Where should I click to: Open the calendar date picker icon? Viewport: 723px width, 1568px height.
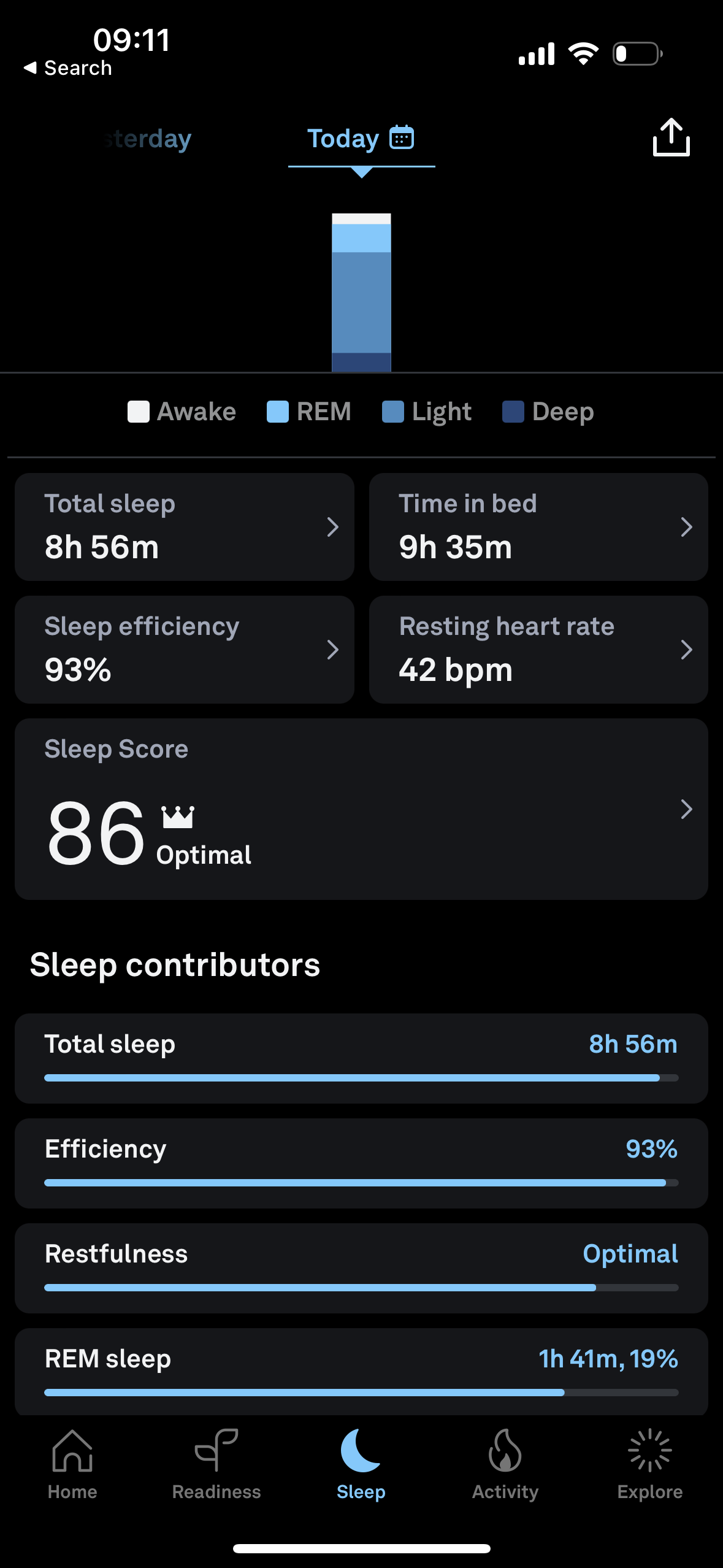(x=402, y=138)
